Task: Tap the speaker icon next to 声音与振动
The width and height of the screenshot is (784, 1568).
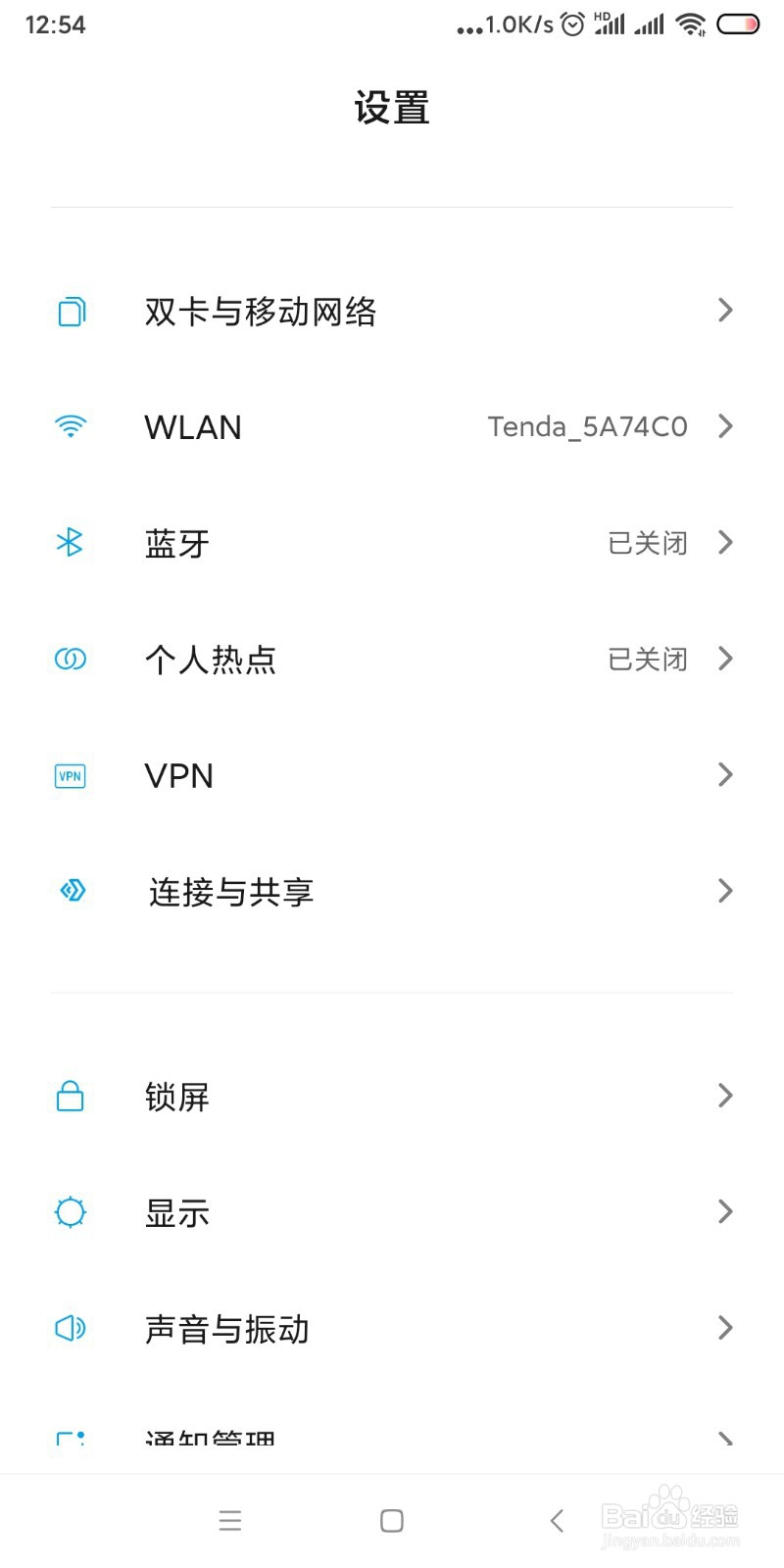Action: pos(70,1329)
